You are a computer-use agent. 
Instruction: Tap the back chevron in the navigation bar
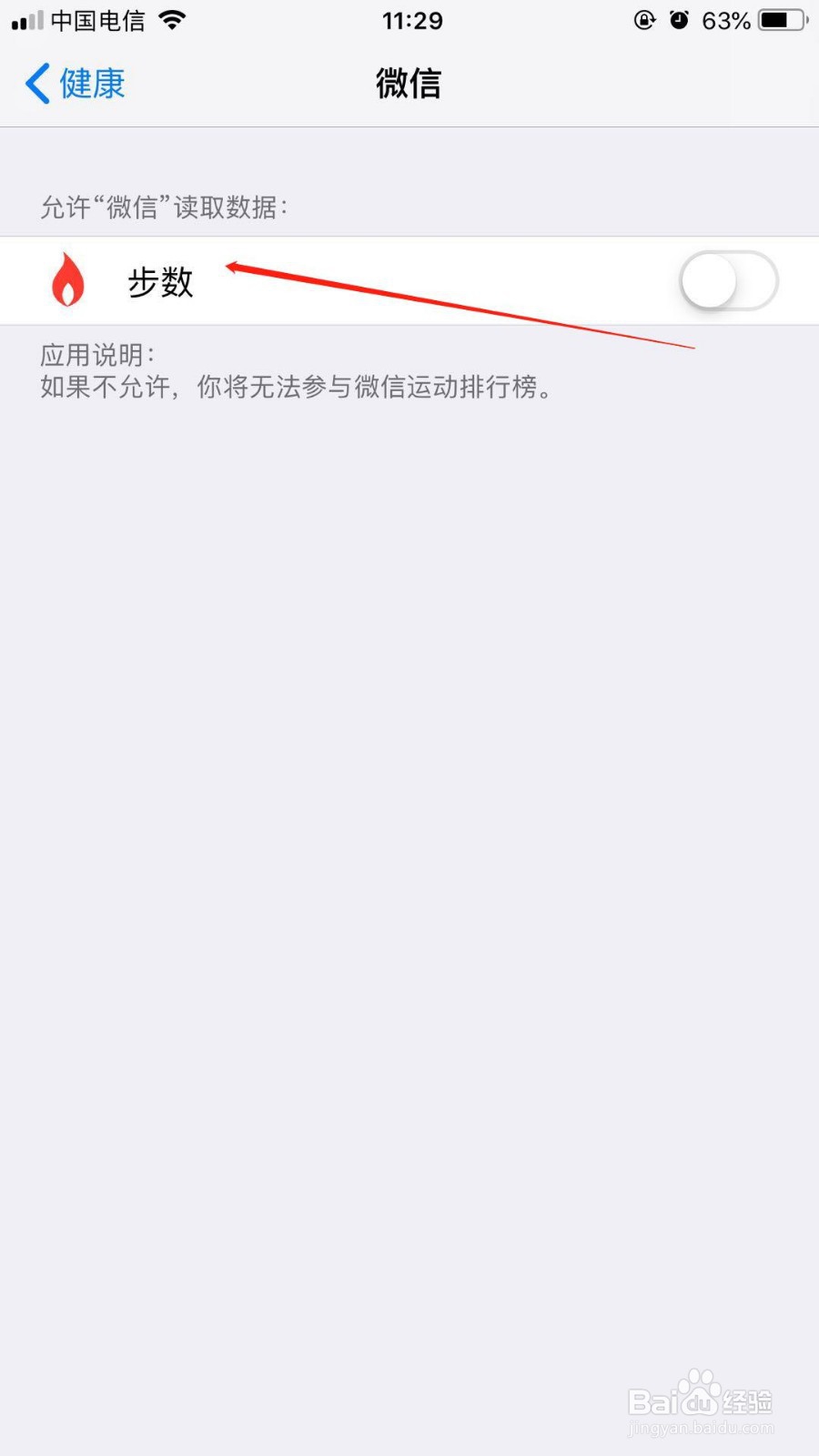coord(36,83)
